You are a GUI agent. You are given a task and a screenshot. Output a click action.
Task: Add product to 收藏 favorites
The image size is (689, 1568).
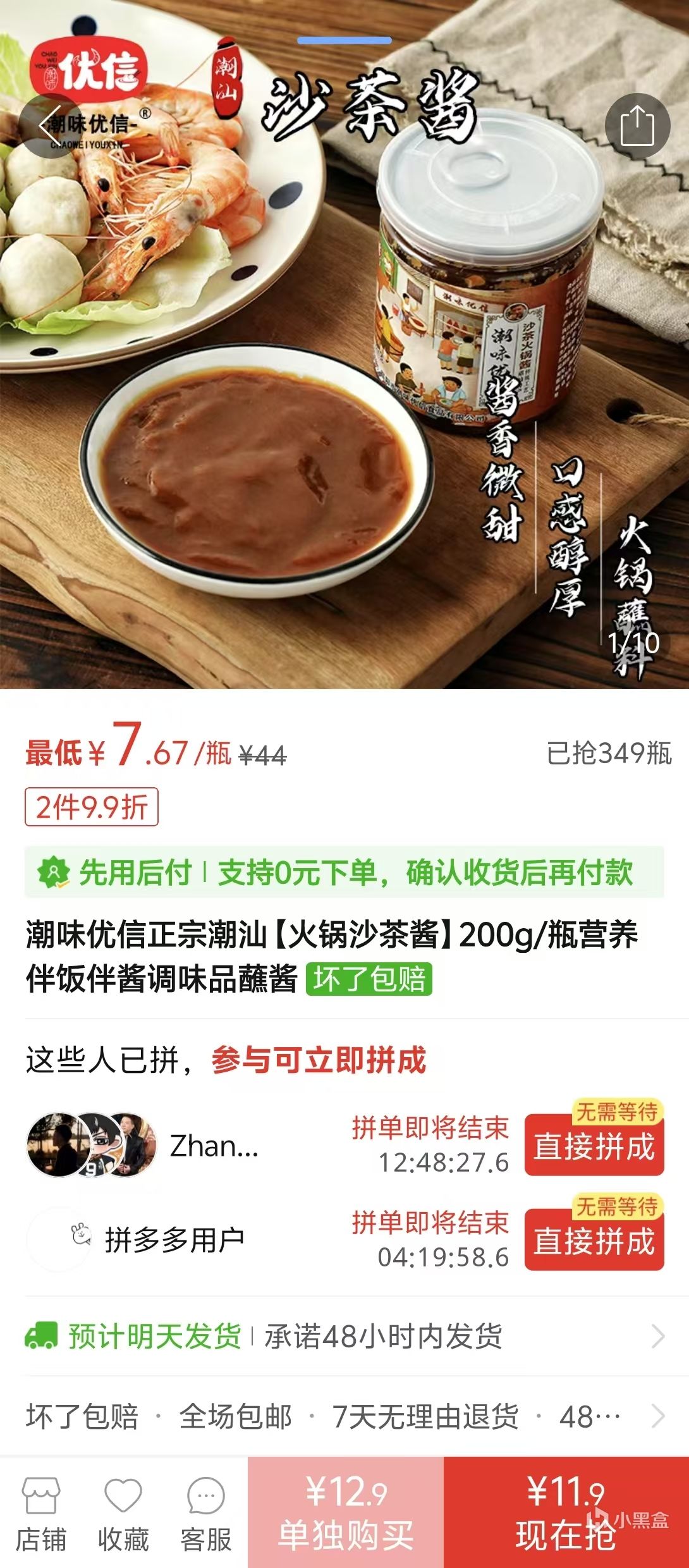[x=123, y=1513]
